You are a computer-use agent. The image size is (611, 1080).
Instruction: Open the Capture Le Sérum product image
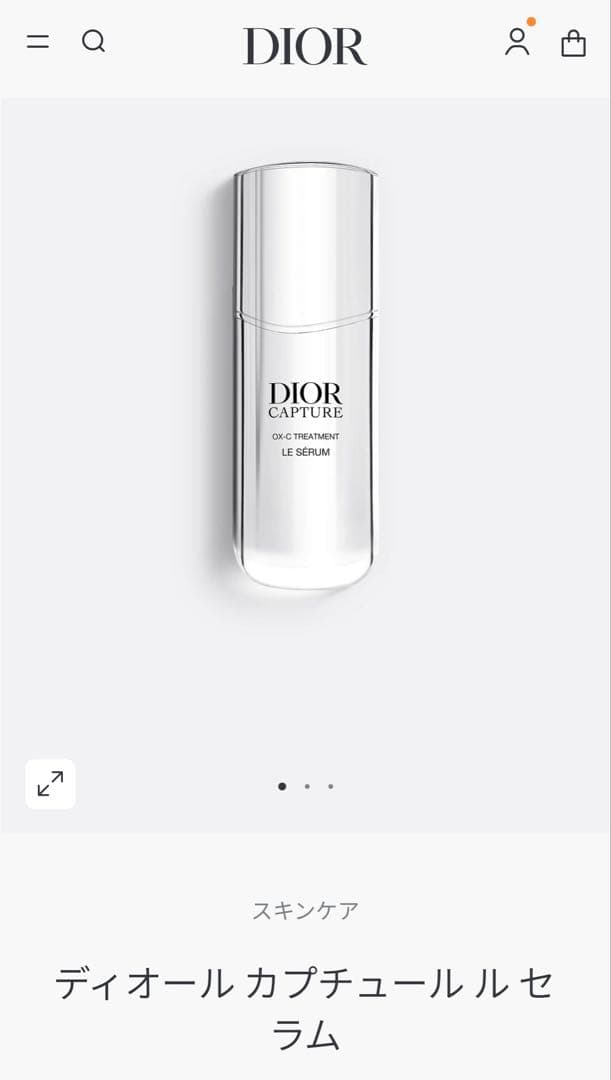click(305, 376)
